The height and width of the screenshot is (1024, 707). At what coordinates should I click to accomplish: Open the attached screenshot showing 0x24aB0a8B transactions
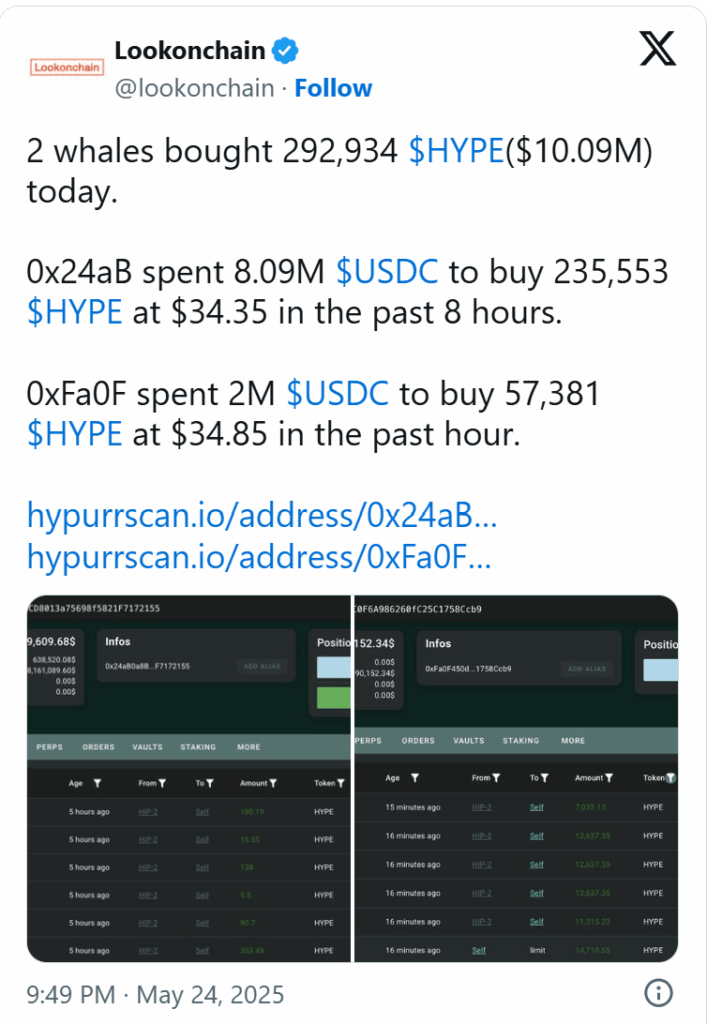(189, 778)
